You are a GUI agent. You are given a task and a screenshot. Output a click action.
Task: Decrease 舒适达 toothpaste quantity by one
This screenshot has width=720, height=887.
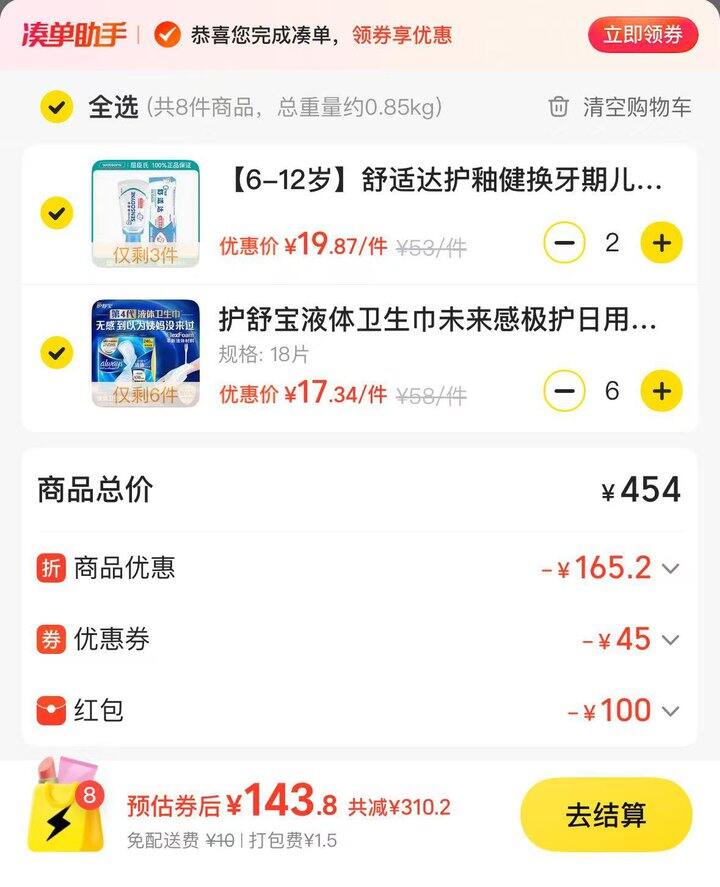tap(564, 243)
